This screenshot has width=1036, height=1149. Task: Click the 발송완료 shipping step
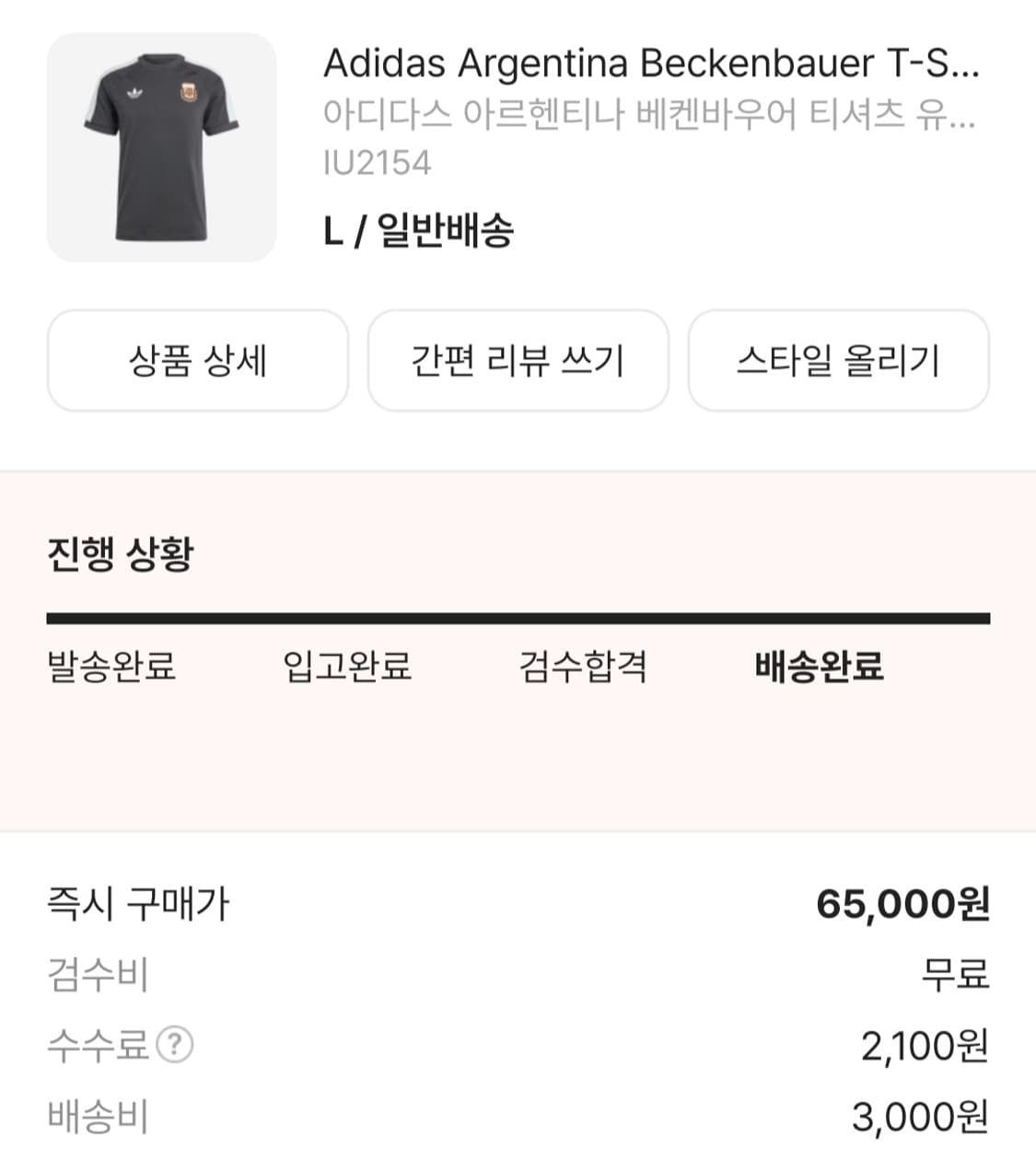(112, 668)
